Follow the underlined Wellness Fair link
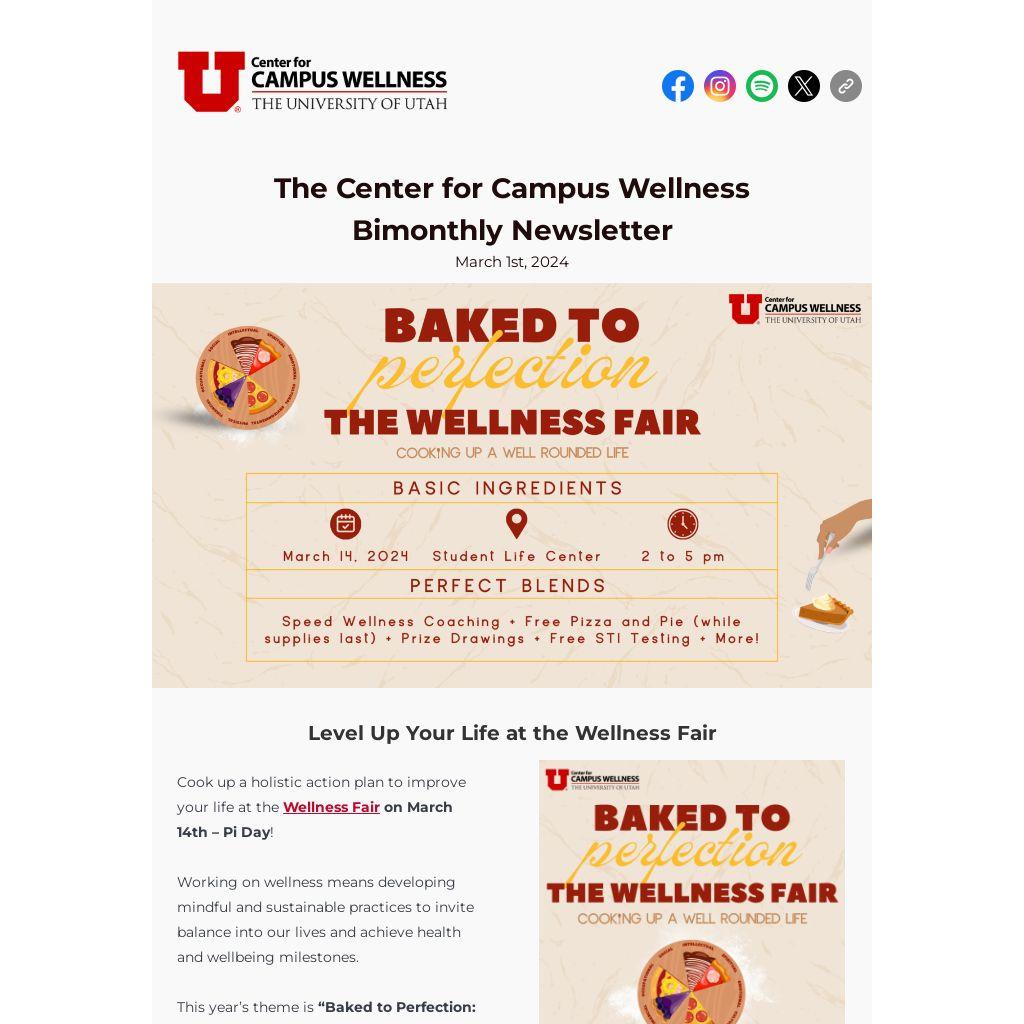Viewport: 1024px width, 1024px height. pos(331,807)
